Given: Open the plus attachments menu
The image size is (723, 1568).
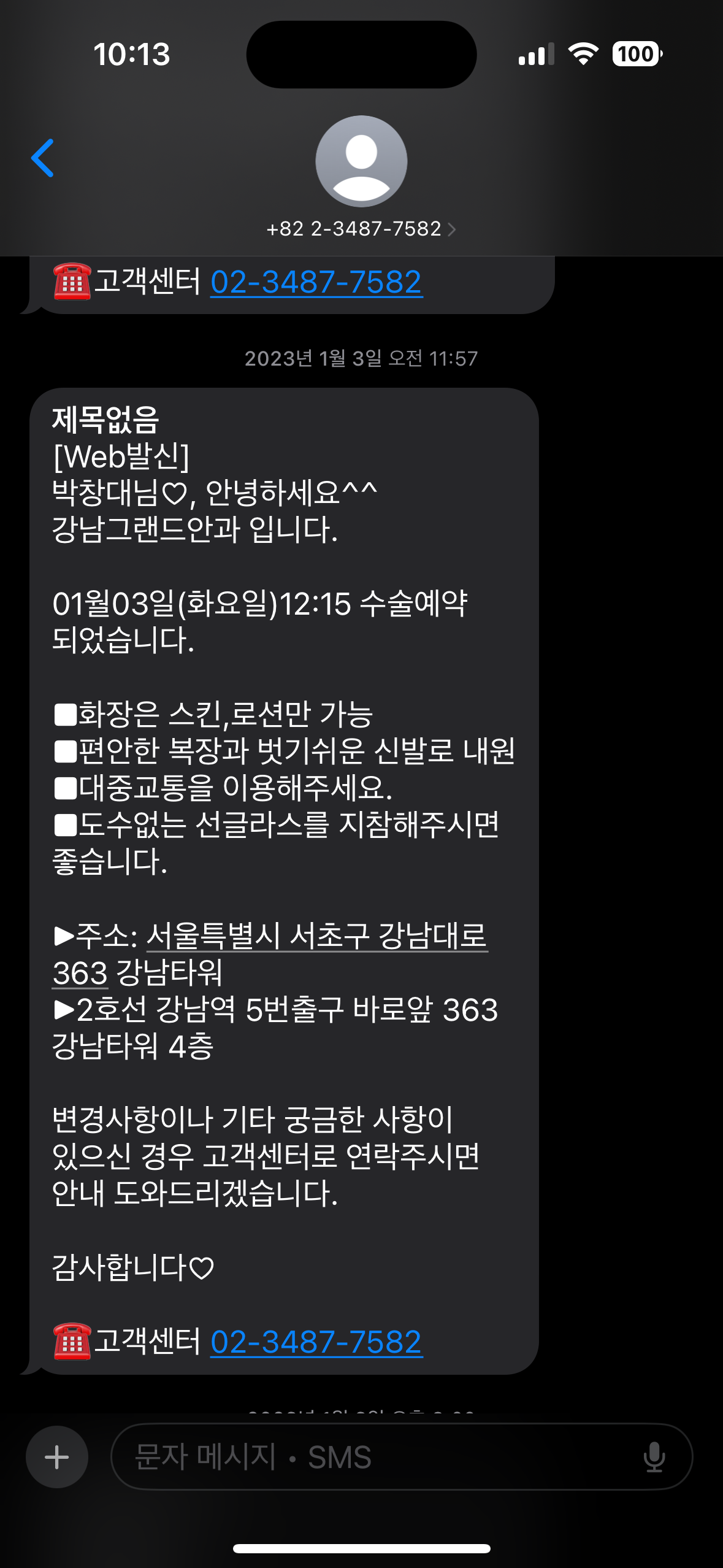Looking at the screenshot, I should 57,1457.
